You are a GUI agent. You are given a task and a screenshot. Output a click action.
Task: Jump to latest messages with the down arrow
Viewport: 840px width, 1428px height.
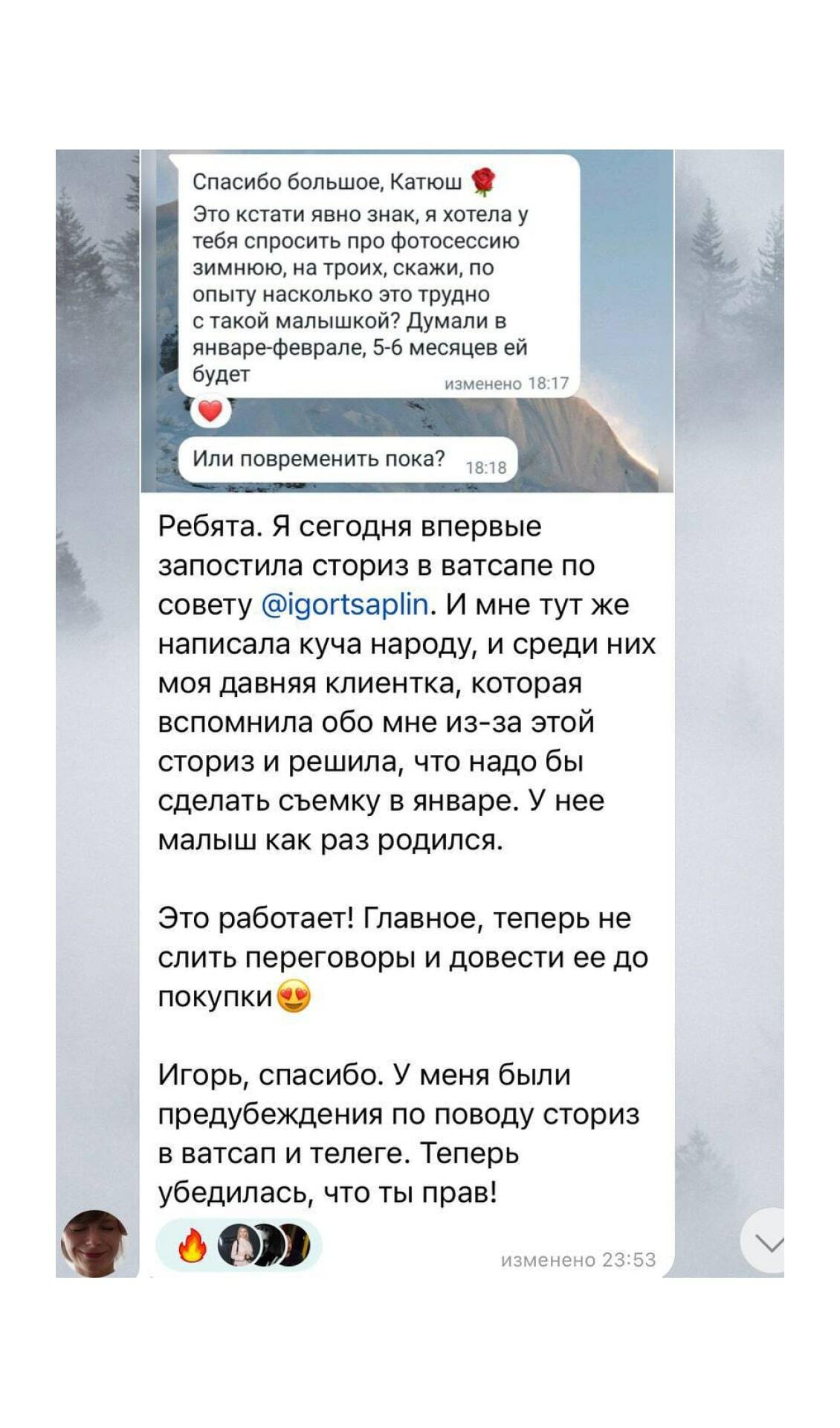pyautogui.click(x=766, y=1242)
